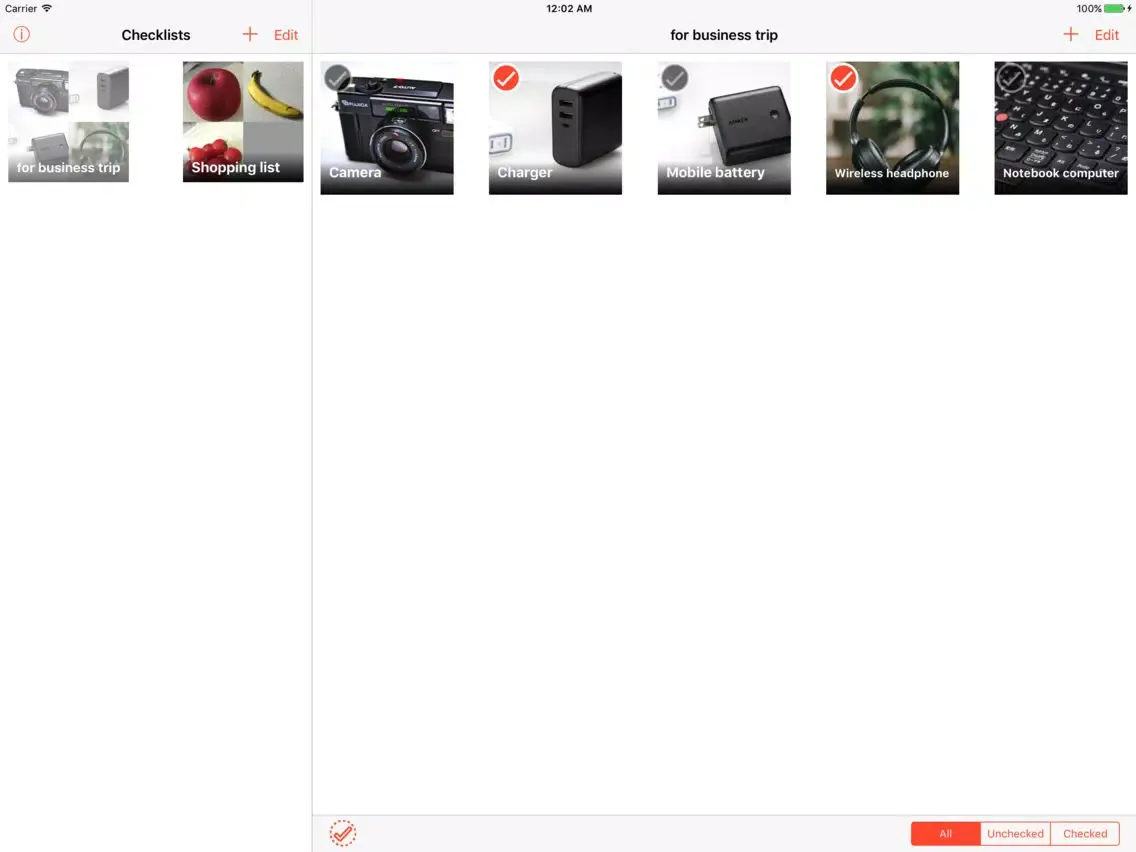
Task: Open the info icon in Checklists
Action: (x=21, y=34)
